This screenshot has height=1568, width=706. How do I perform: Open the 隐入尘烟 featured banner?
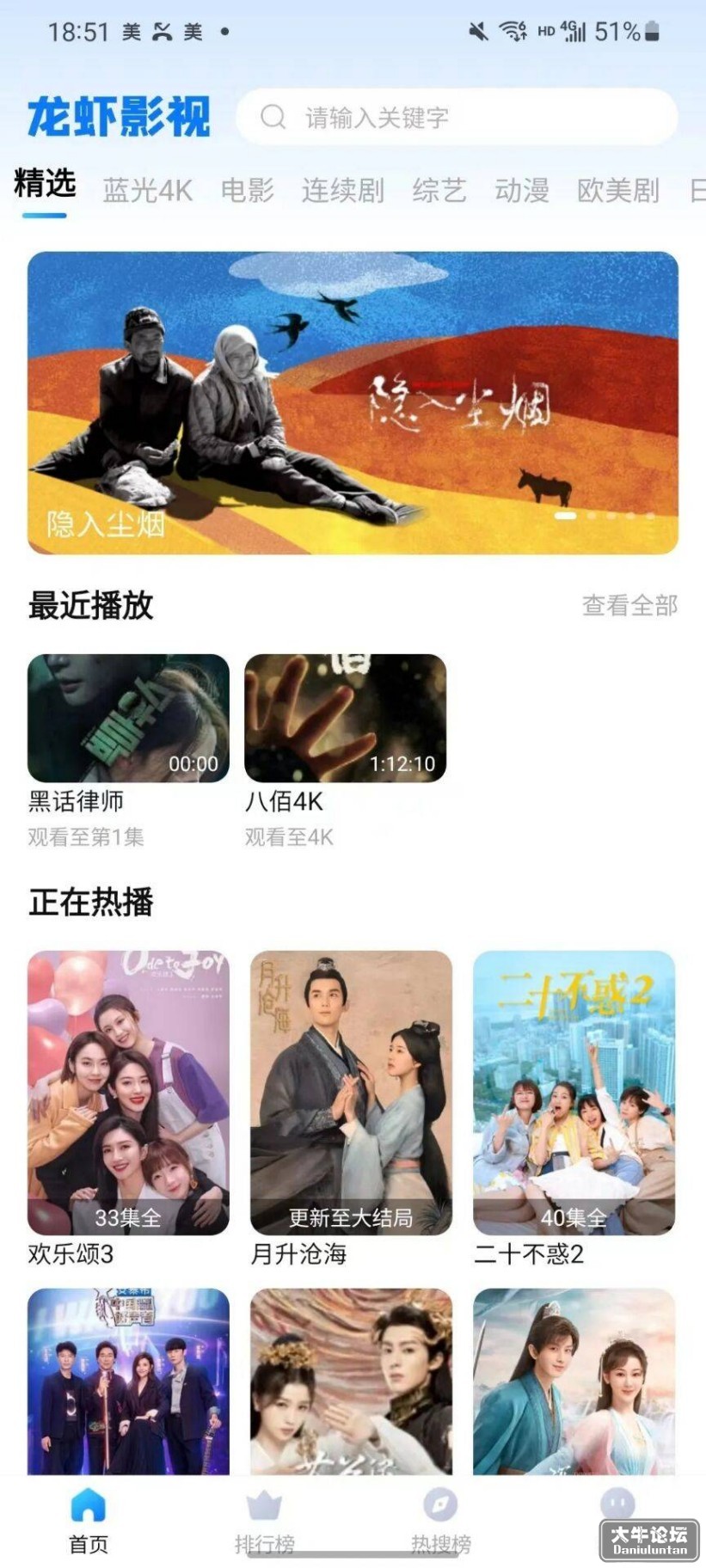[353, 402]
